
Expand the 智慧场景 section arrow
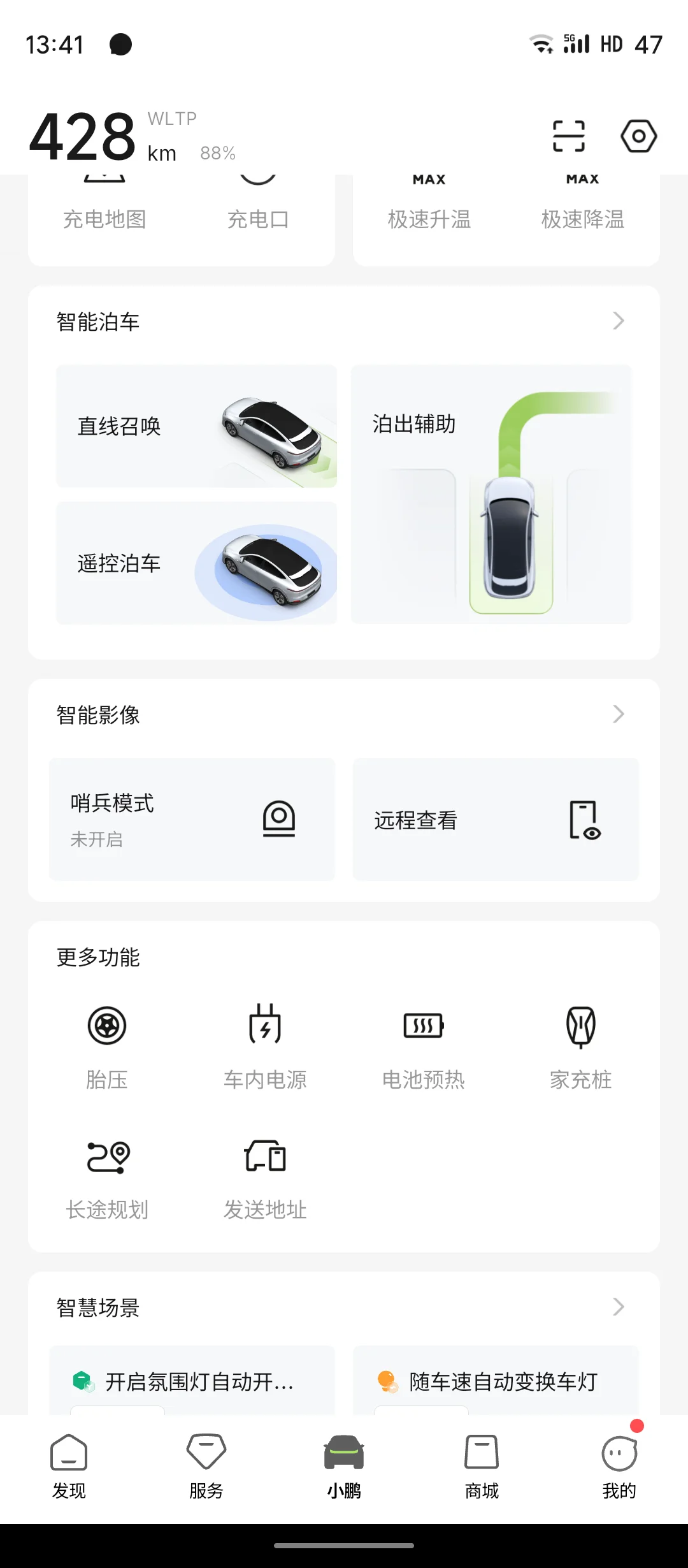click(618, 1307)
